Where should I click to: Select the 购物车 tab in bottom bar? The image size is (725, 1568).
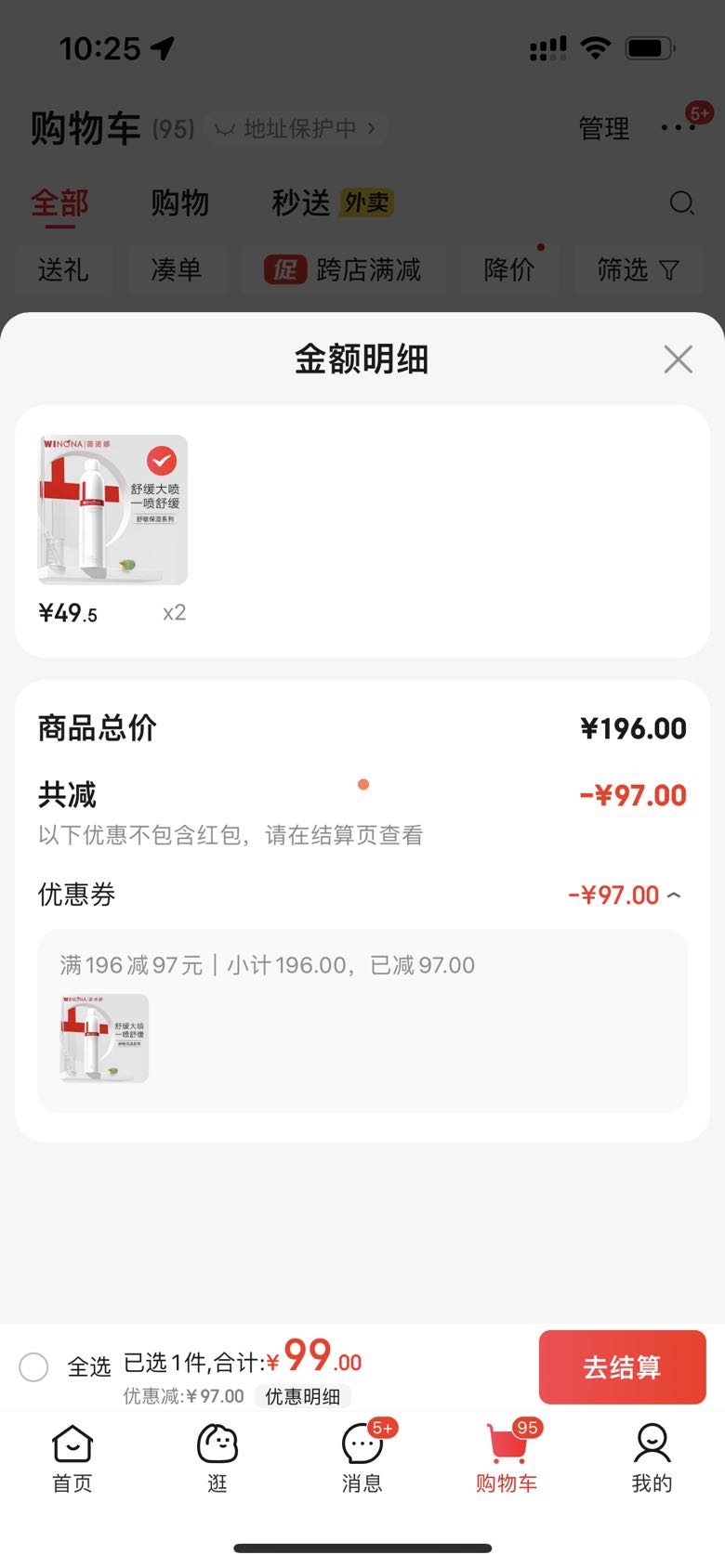pos(507,1458)
